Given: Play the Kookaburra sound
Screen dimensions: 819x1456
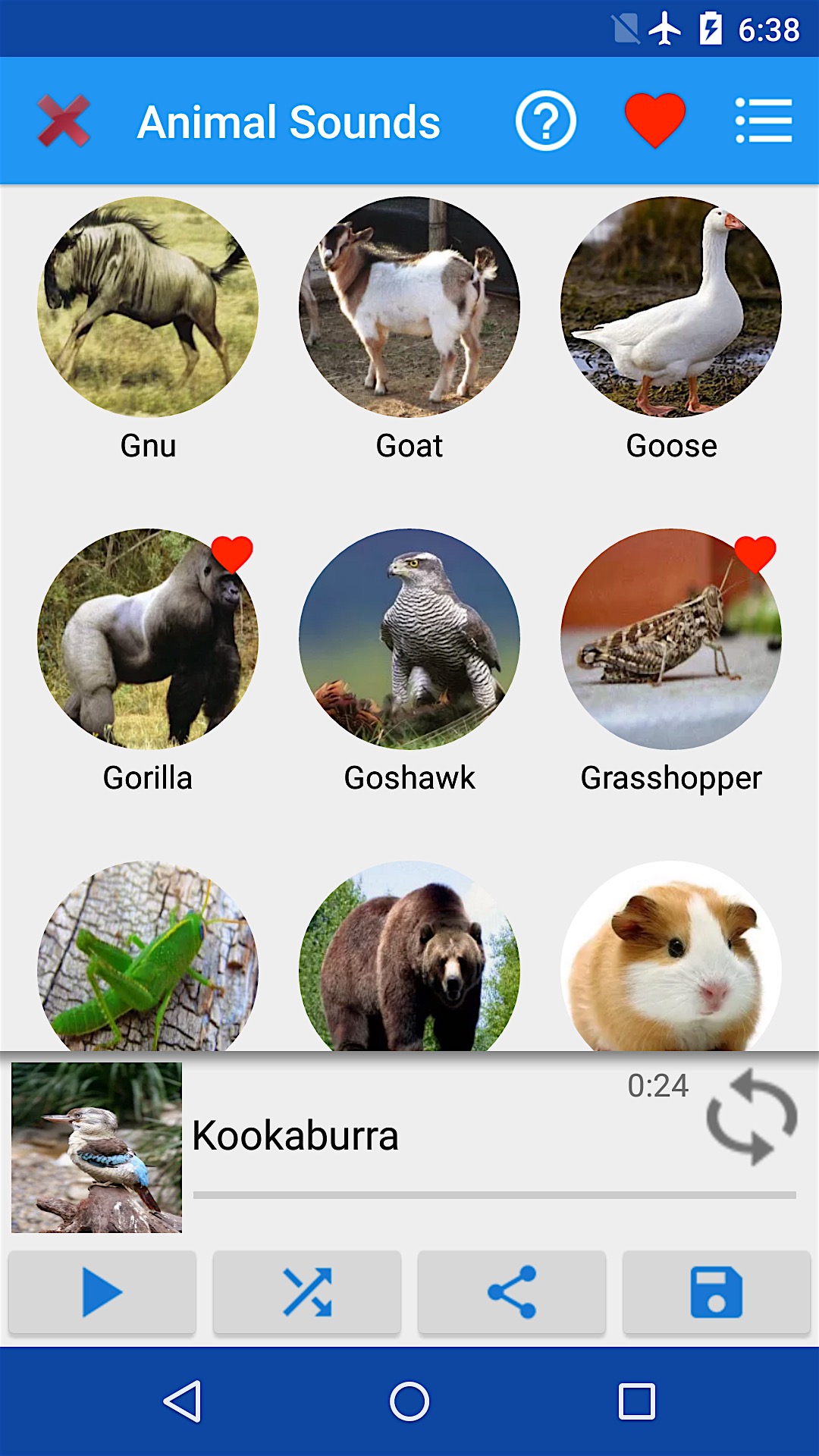Looking at the screenshot, I should pos(102,1292).
